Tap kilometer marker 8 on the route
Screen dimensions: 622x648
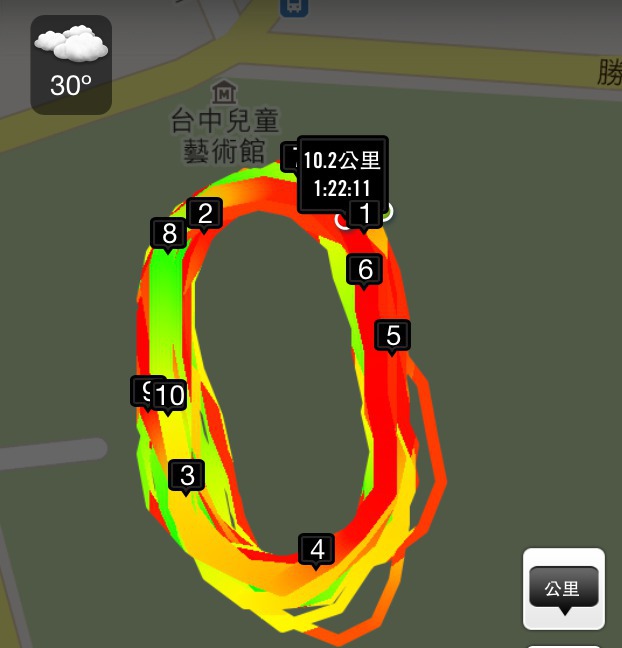click(168, 234)
